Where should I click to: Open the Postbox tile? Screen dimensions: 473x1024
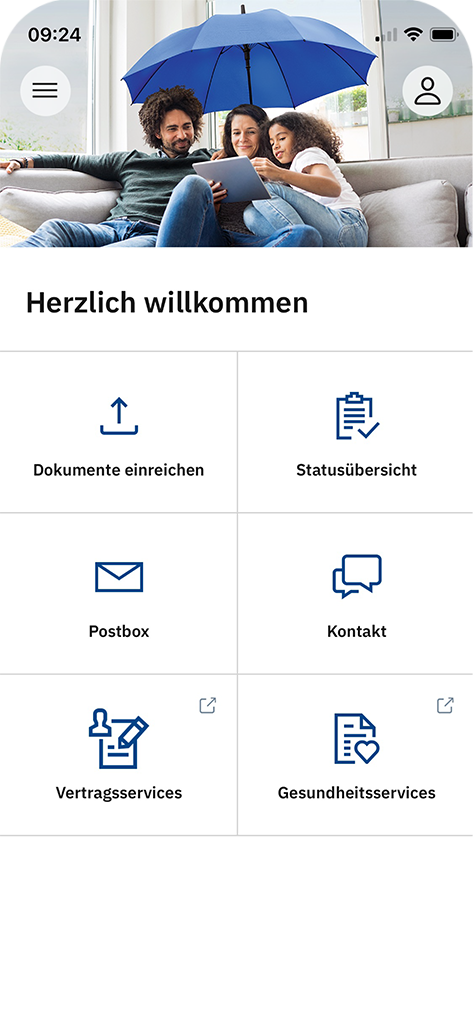click(118, 594)
